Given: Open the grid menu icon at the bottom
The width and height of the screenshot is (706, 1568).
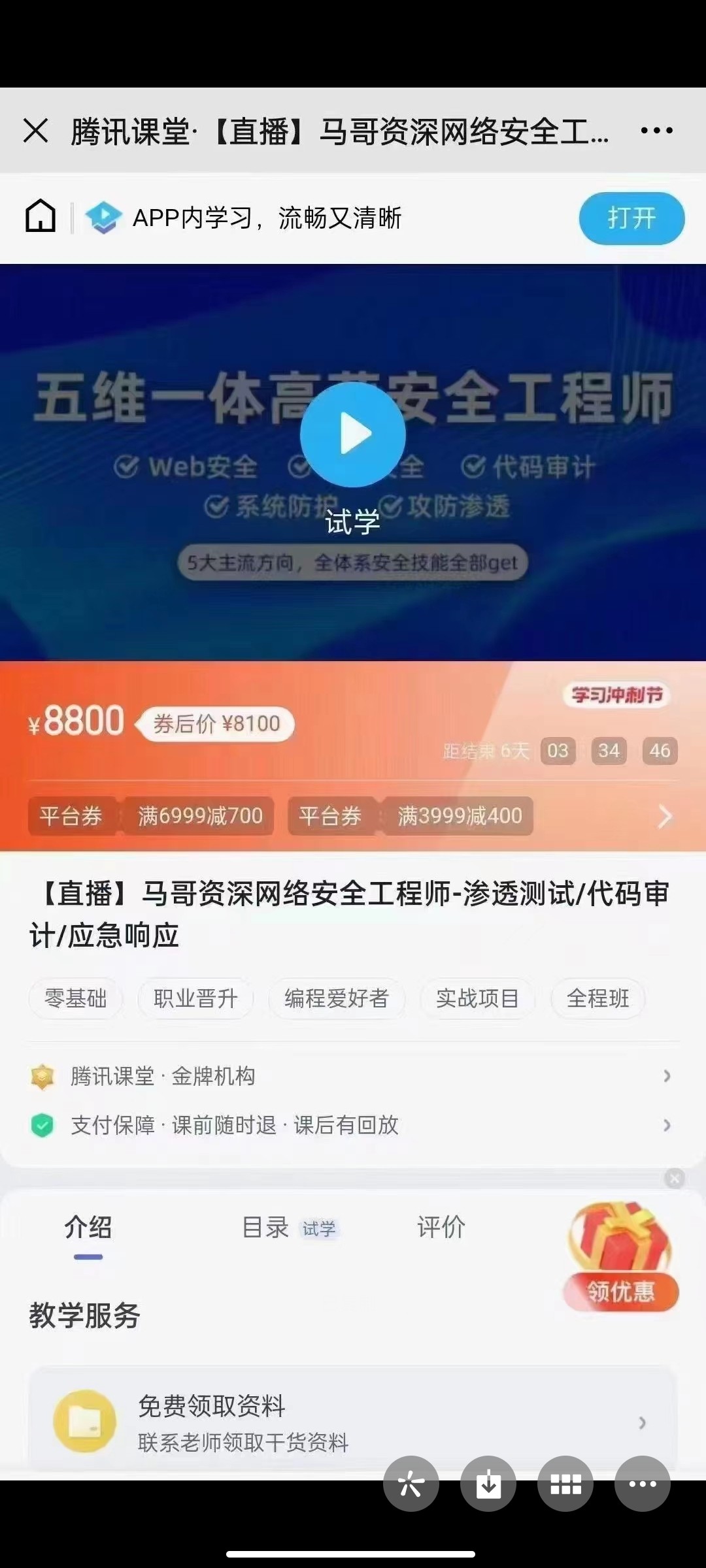Looking at the screenshot, I should (x=567, y=1484).
